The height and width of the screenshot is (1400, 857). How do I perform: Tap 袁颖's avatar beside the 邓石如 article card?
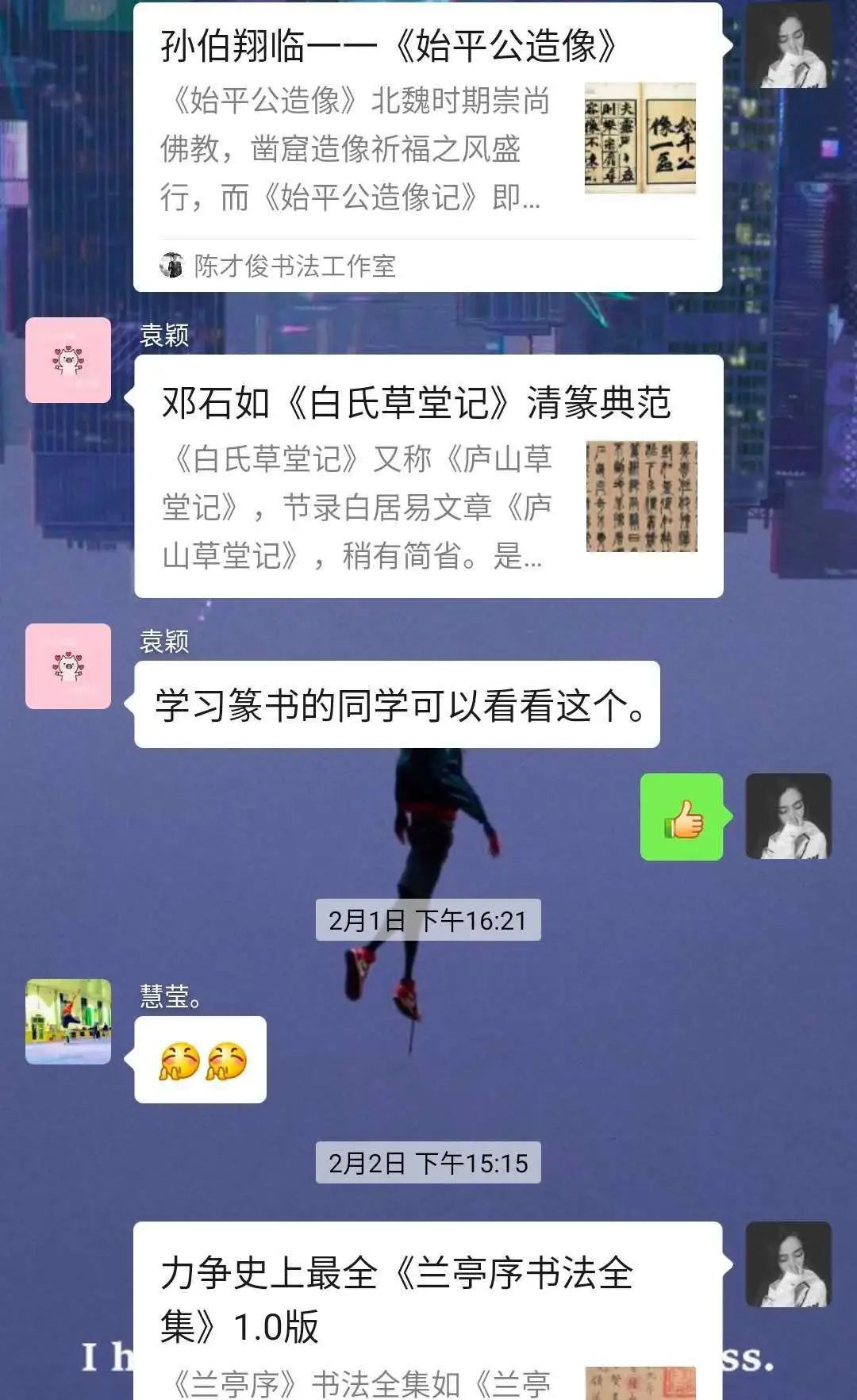[68, 360]
